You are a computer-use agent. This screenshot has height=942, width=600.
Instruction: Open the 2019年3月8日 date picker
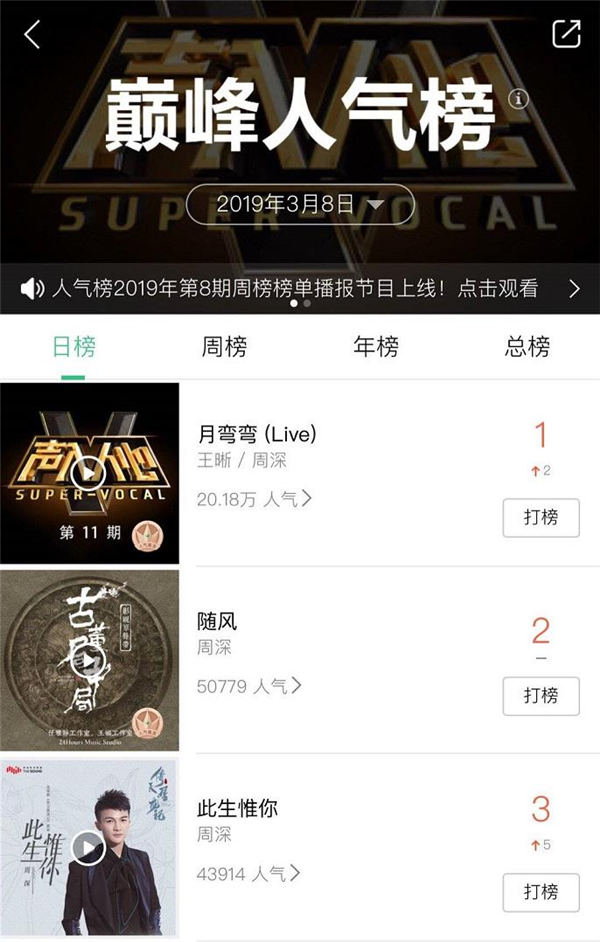[x=299, y=204]
